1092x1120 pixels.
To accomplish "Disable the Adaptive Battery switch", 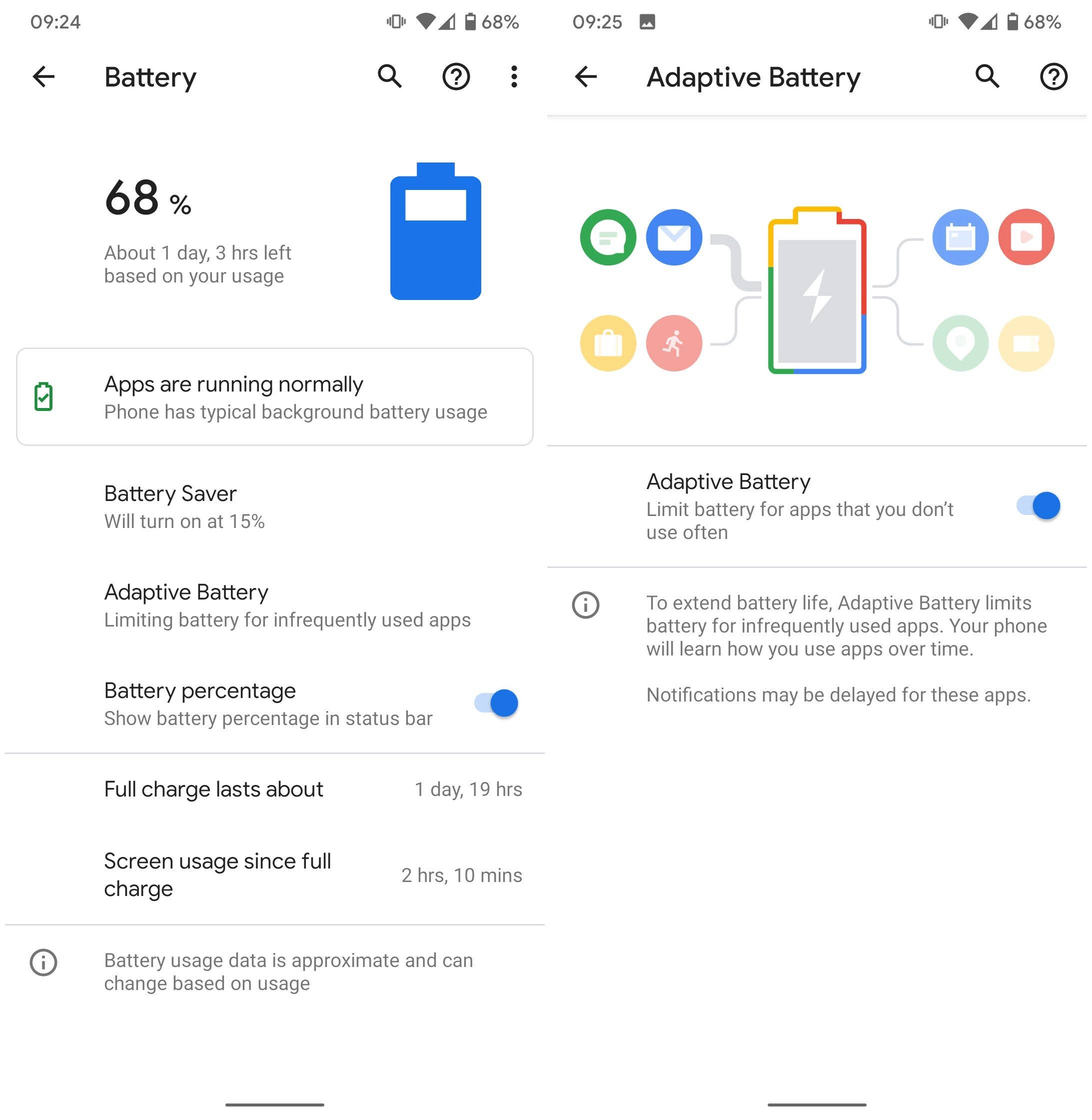I will [x=1038, y=506].
